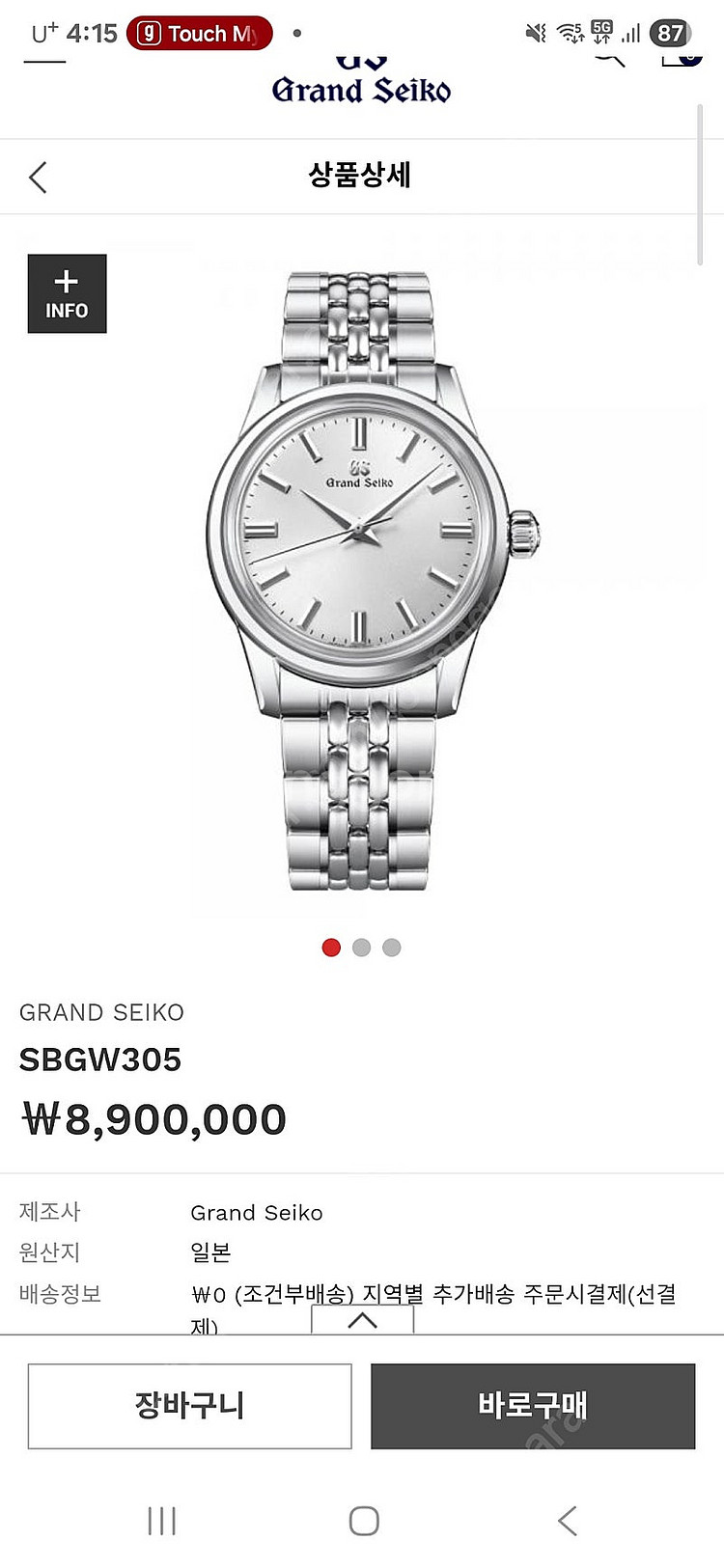Jump to the third product image dot
The image size is (724, 1568).
click(391, 948)
